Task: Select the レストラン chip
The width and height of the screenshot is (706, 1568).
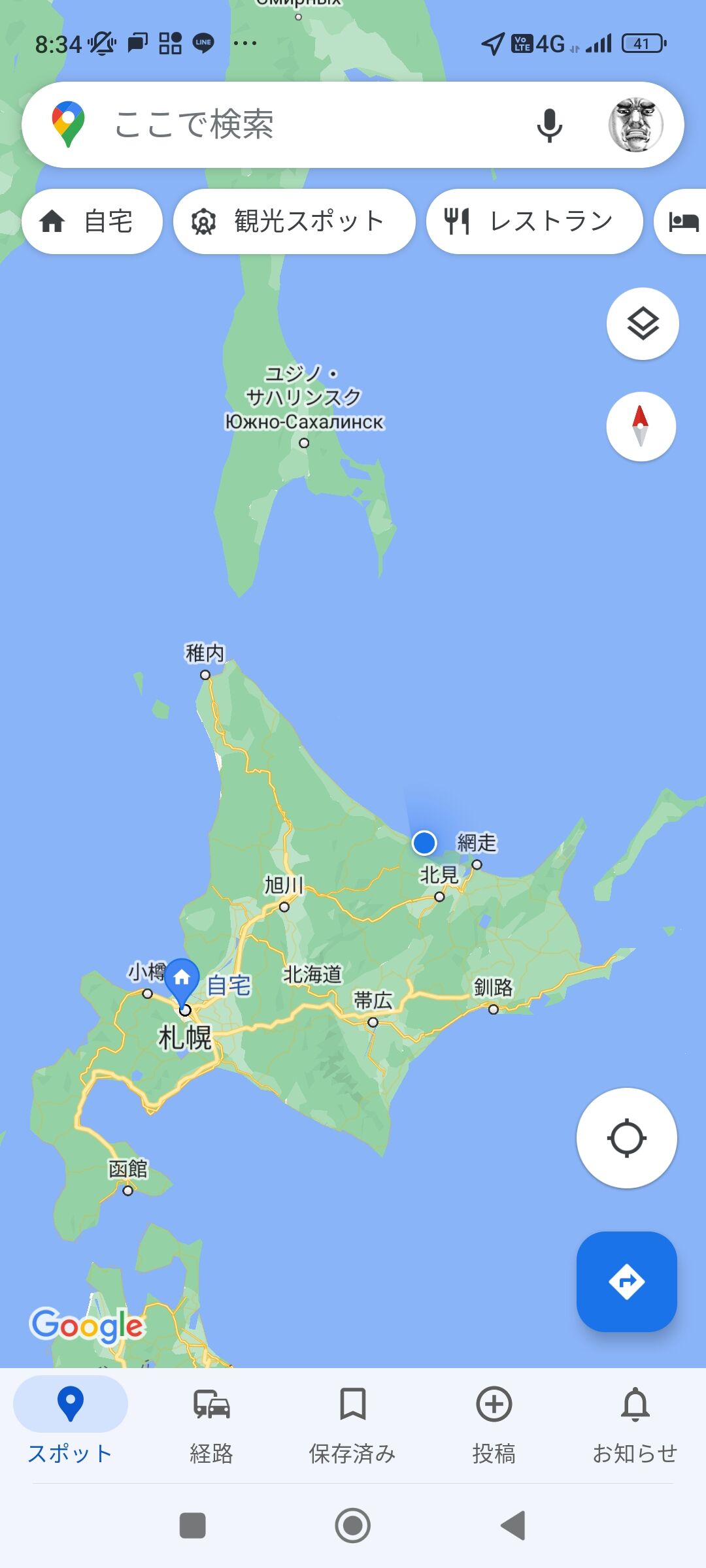Action: pos(534,221)
